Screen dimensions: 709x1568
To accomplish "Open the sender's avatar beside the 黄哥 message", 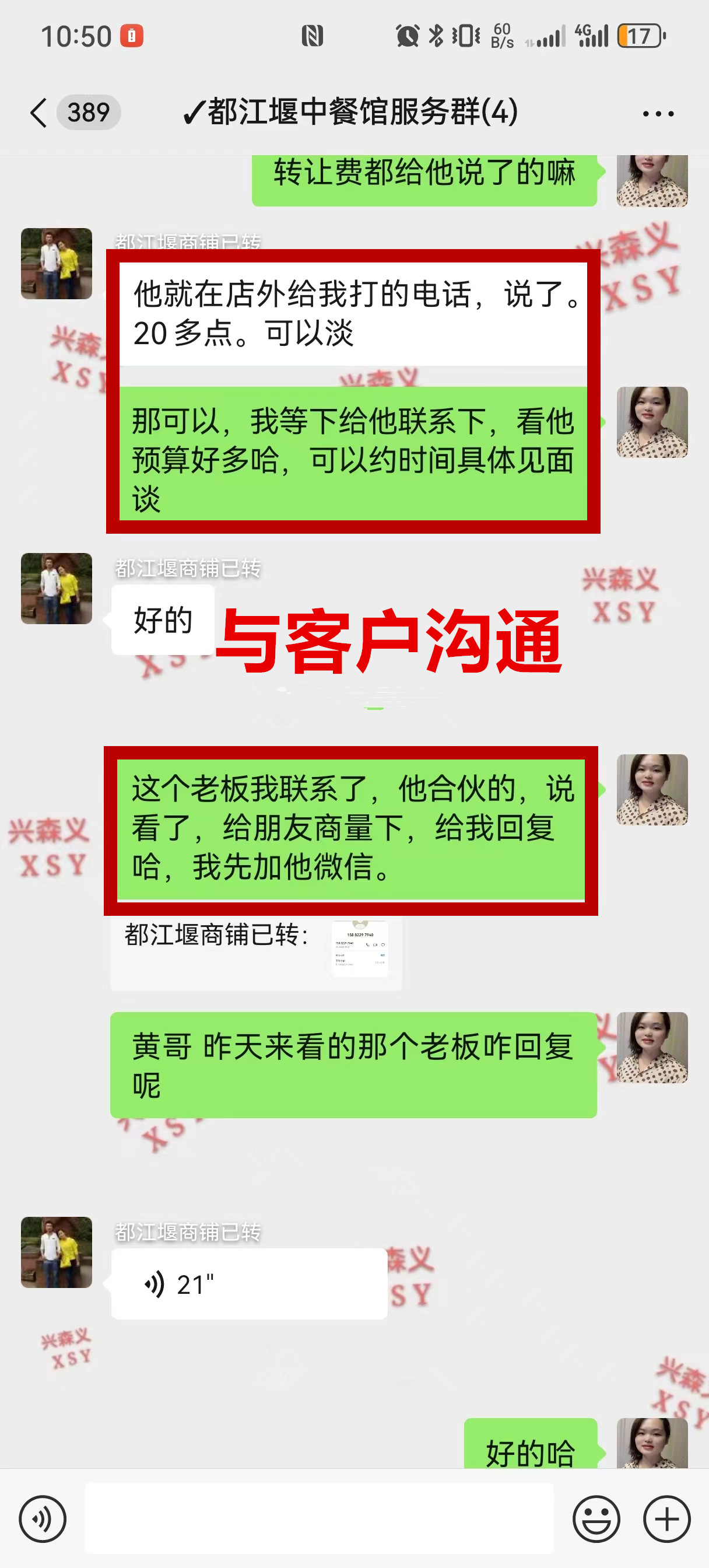I will click(x=652, y=1047).
